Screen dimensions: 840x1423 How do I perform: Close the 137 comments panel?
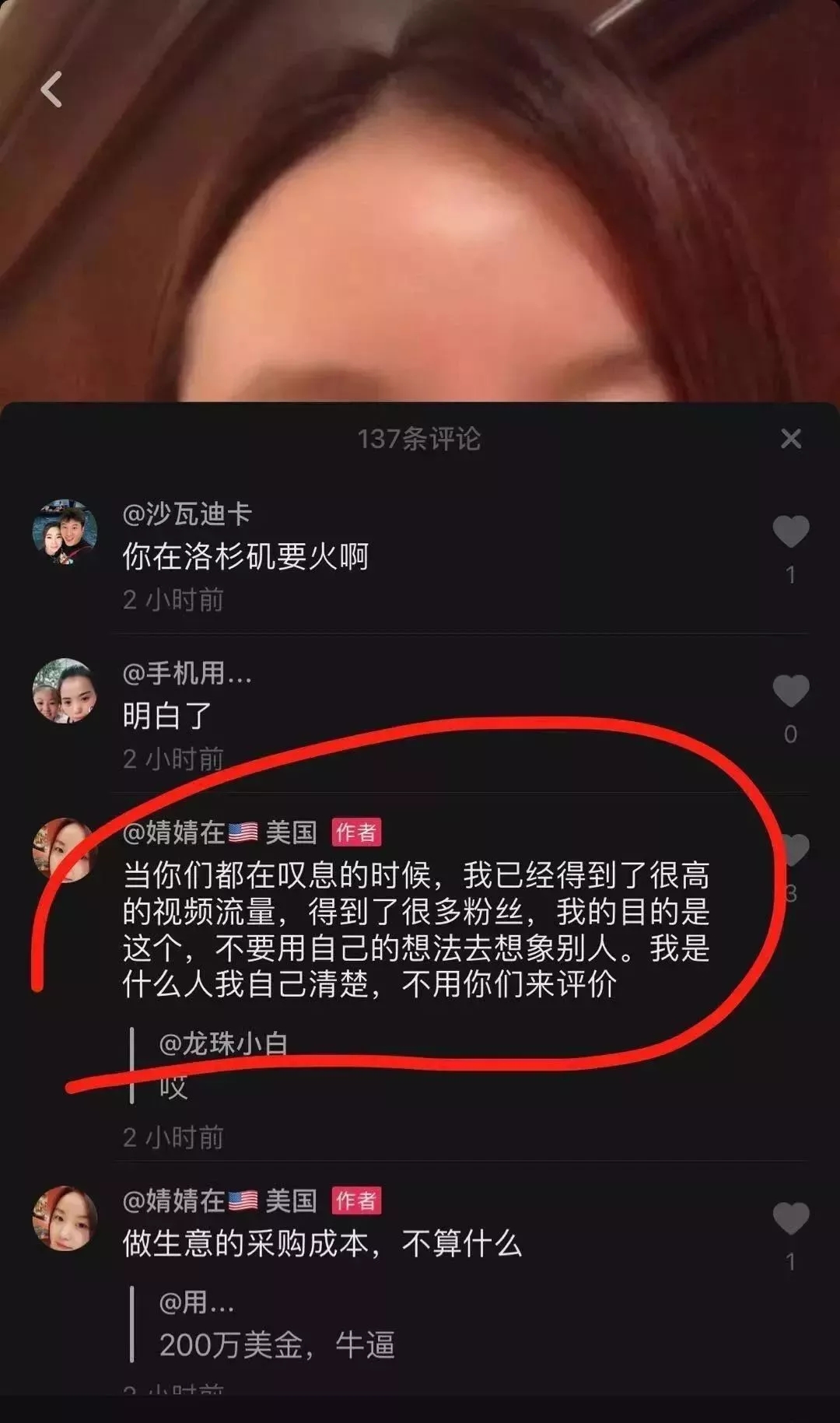point(790,439)
